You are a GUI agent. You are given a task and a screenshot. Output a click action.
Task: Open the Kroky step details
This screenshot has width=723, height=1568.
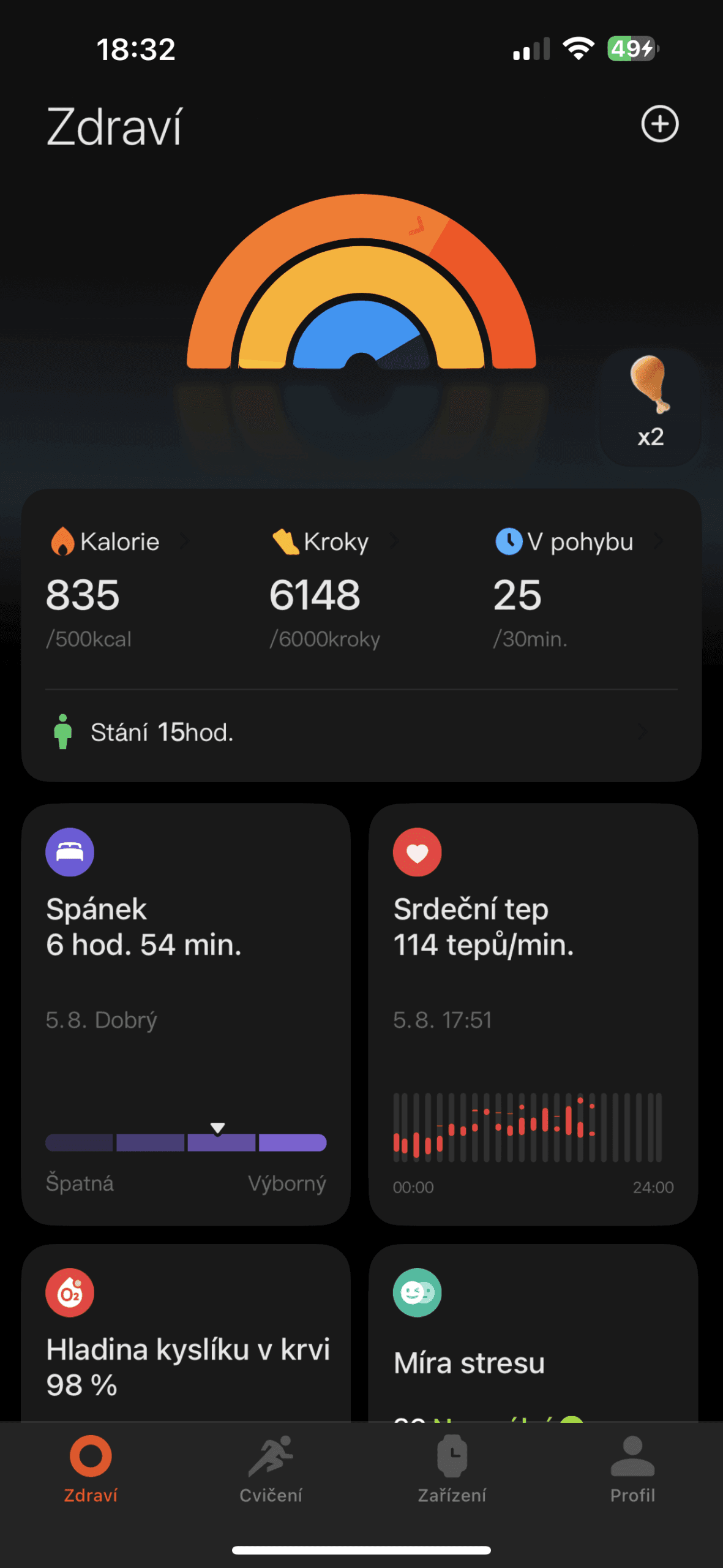point(334,587)
